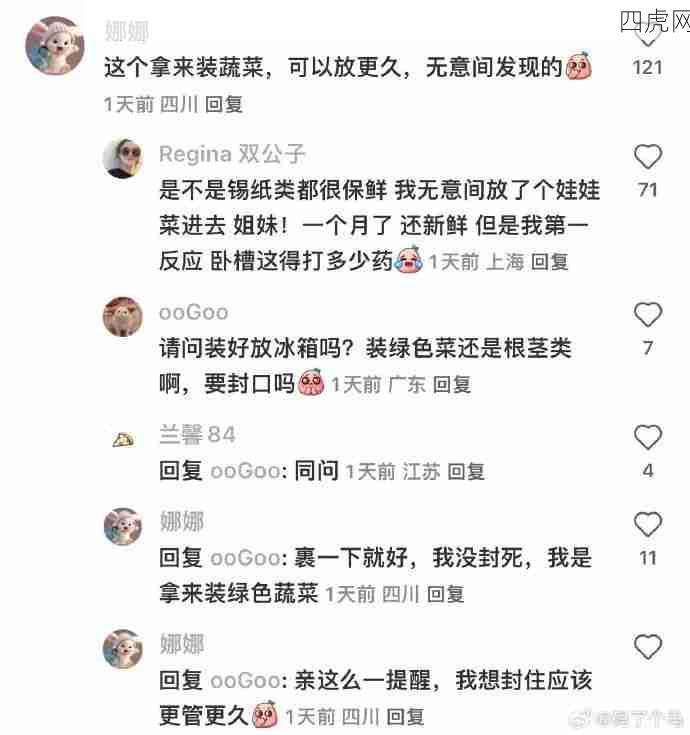Image resolution: width=690 pixels, height=735 pixels.
Task: Like 娜娜's reply about 封住应该更管更久
Action: click(x=648, y=646)
